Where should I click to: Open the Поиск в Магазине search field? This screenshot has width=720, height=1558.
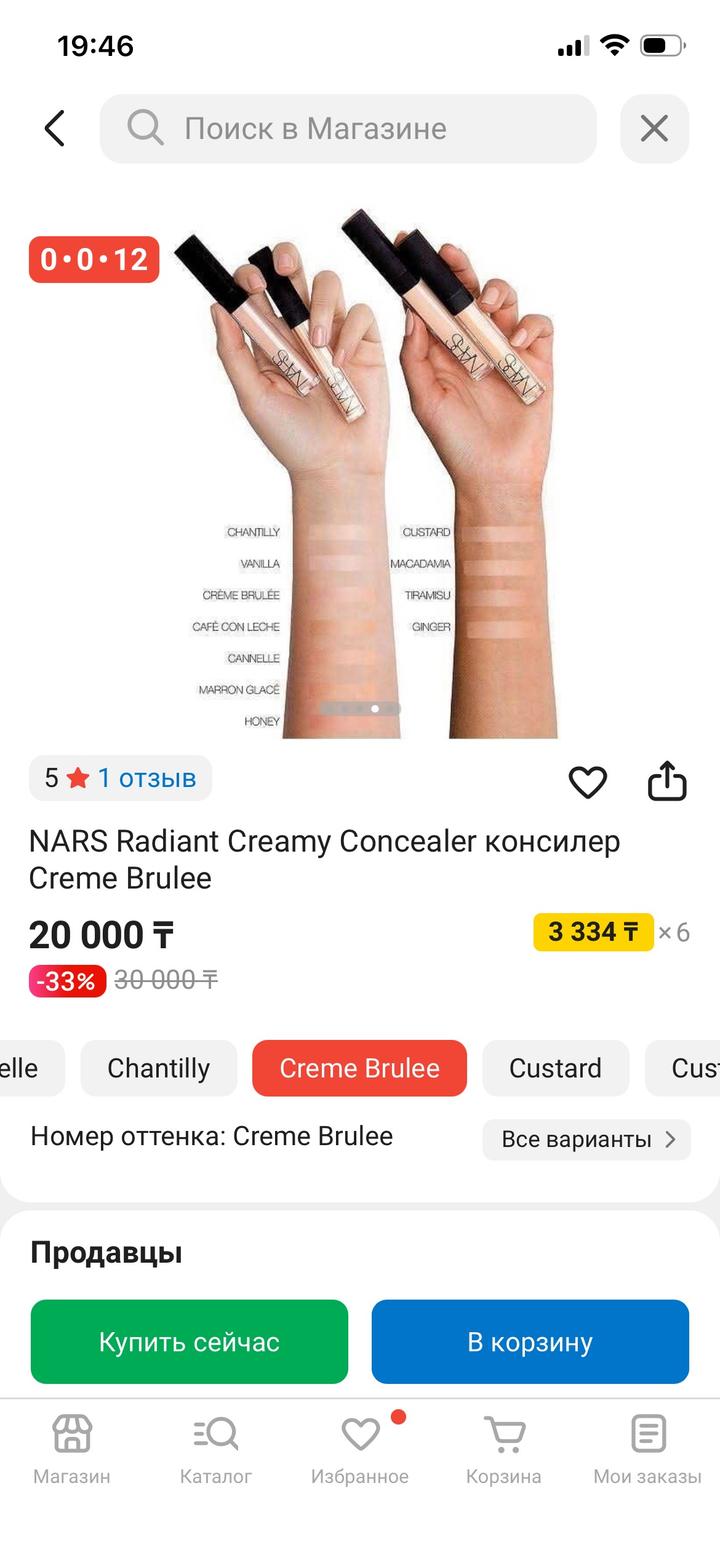[x=348, y=129]
